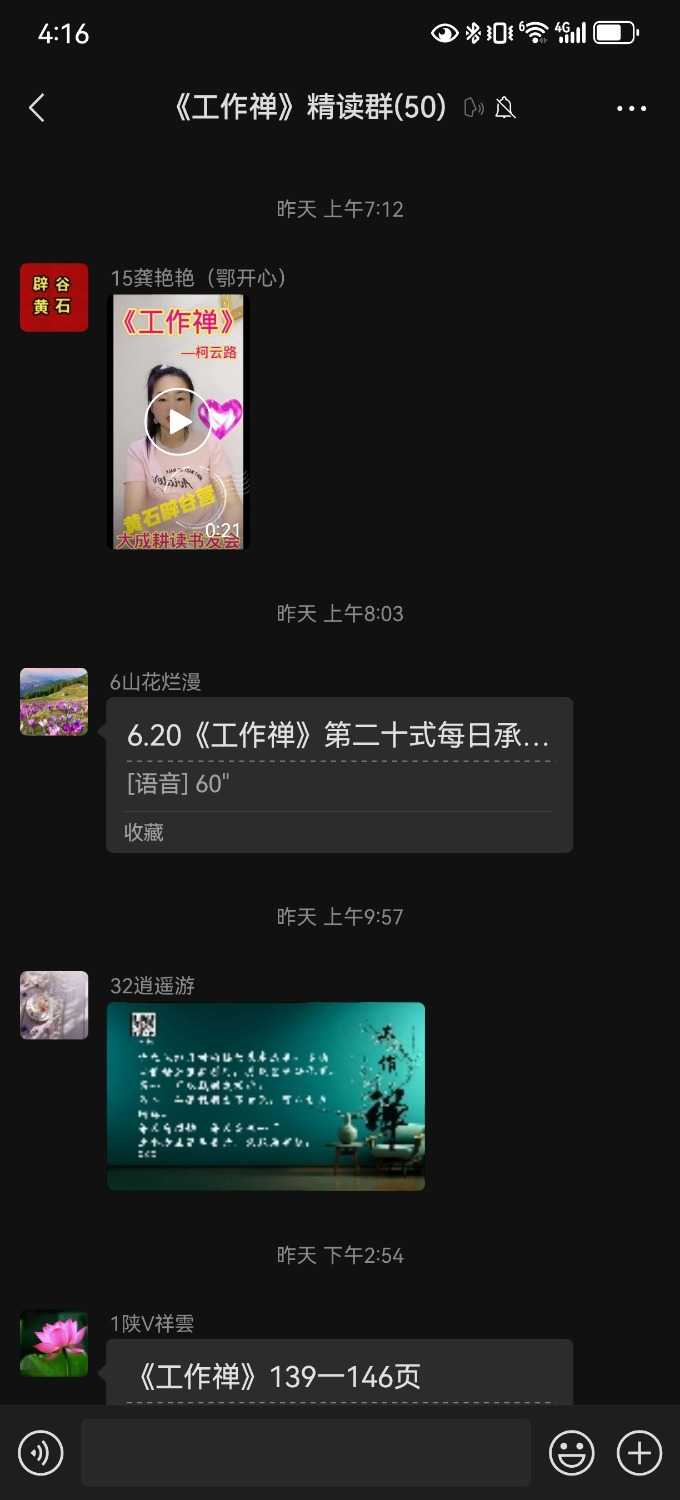The image size is (680, 1500).
Task: Go back from the 工作禅 group chat
Action: point(37,108)
